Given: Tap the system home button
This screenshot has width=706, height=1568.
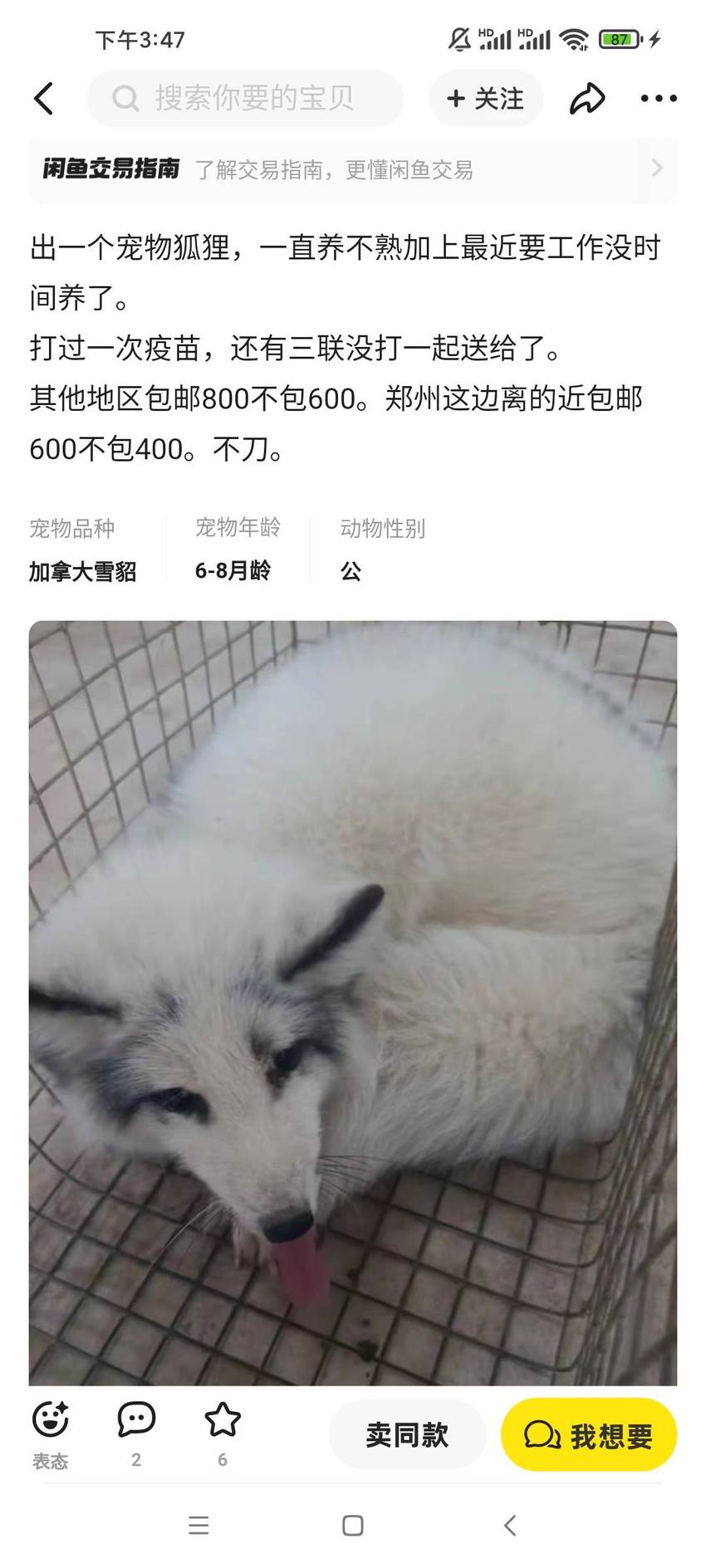Looking at the screenshot, I should pyautogui.click(x=353, y=1525).
